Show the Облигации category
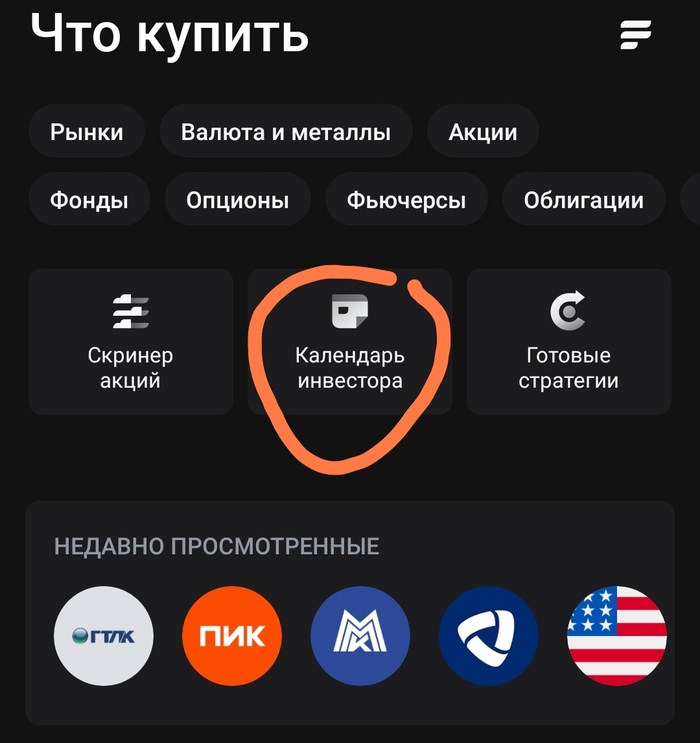The height and width of the screenshot is (743, 700). [583, 200]
